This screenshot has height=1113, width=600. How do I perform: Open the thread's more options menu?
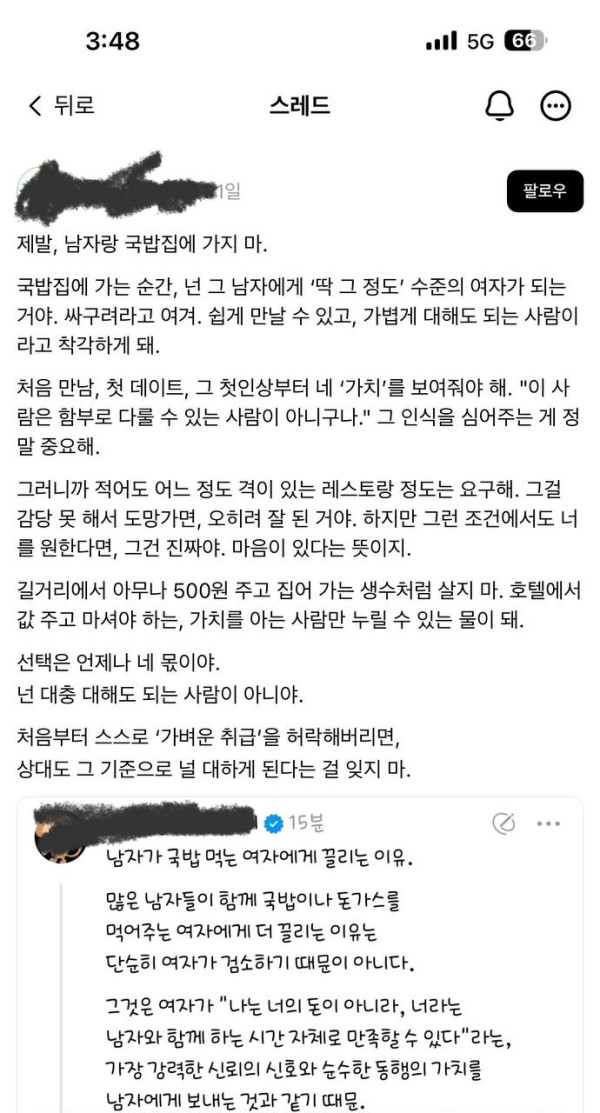555,107
